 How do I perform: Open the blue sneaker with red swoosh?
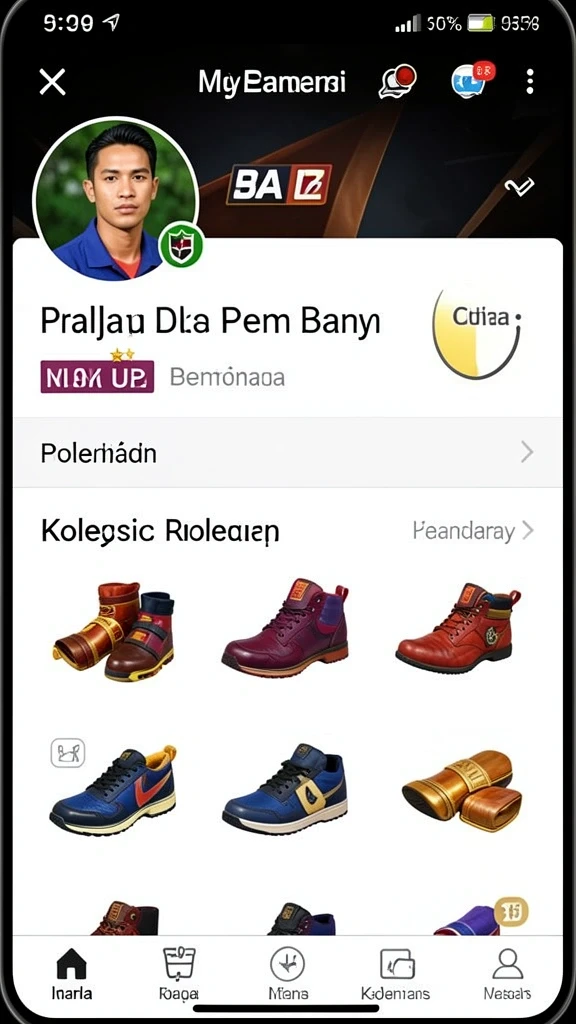point(114,790)
